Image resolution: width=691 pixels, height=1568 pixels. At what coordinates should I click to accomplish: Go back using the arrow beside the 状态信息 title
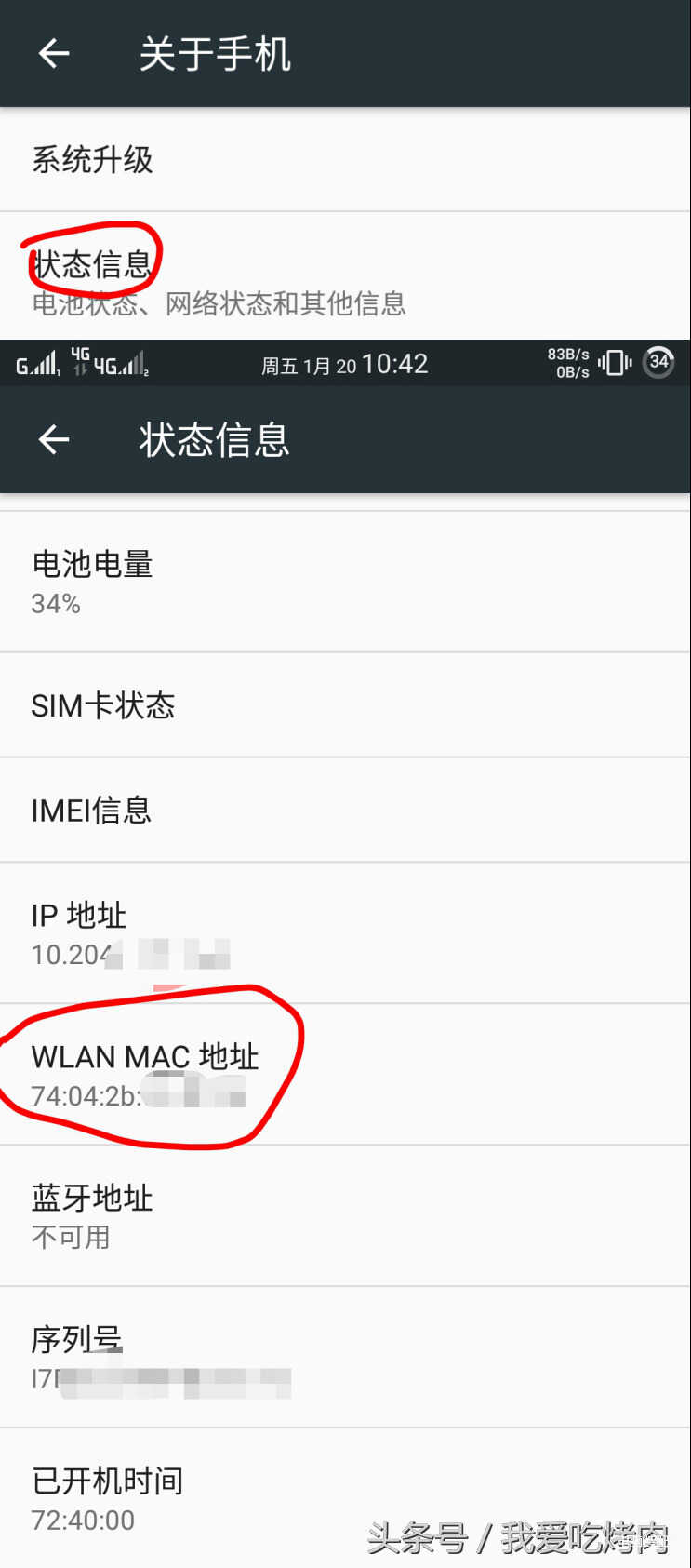tap(54, 439)
